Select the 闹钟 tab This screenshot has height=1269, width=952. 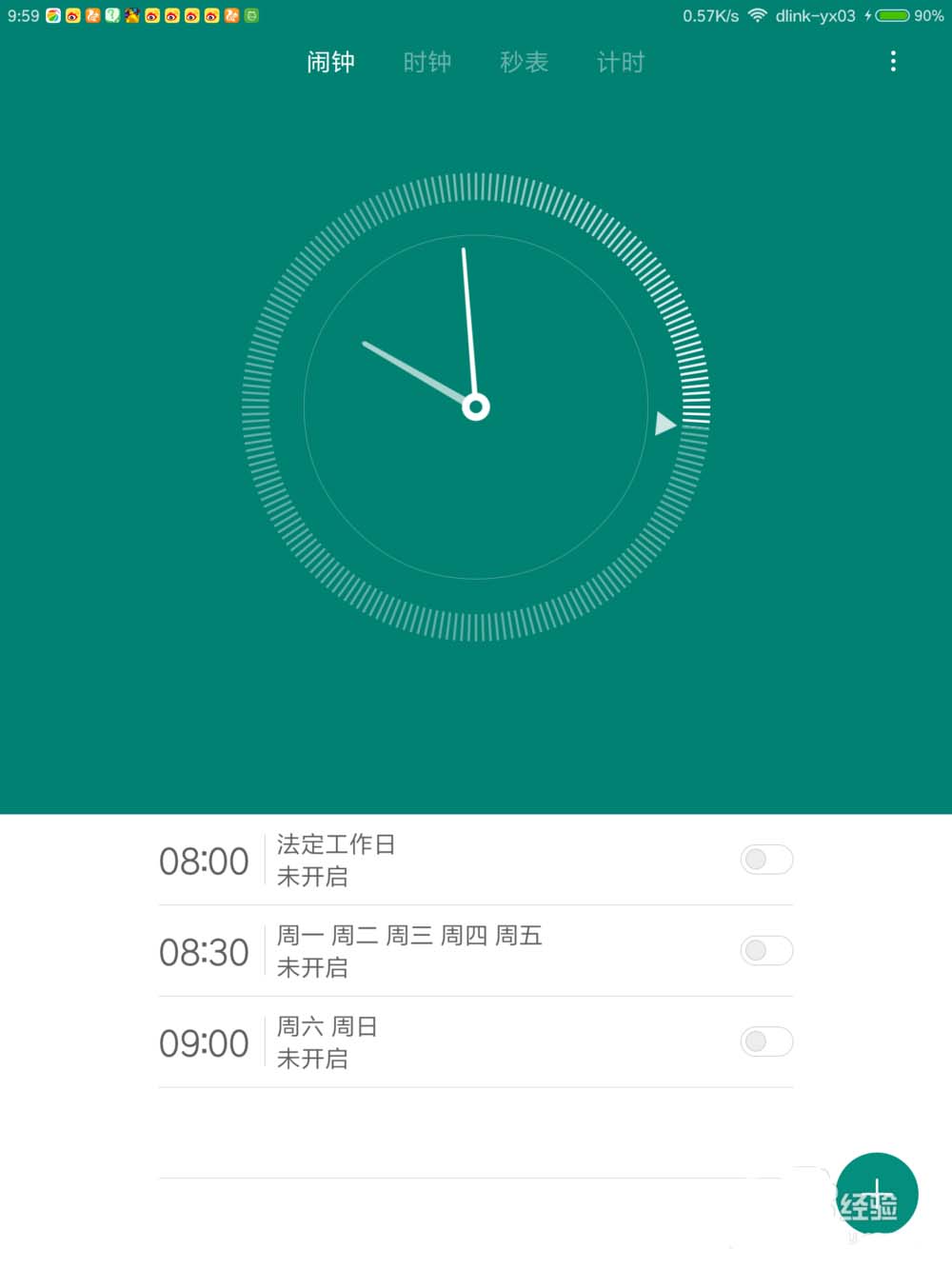pyautogui.click(x=330, y=63)
